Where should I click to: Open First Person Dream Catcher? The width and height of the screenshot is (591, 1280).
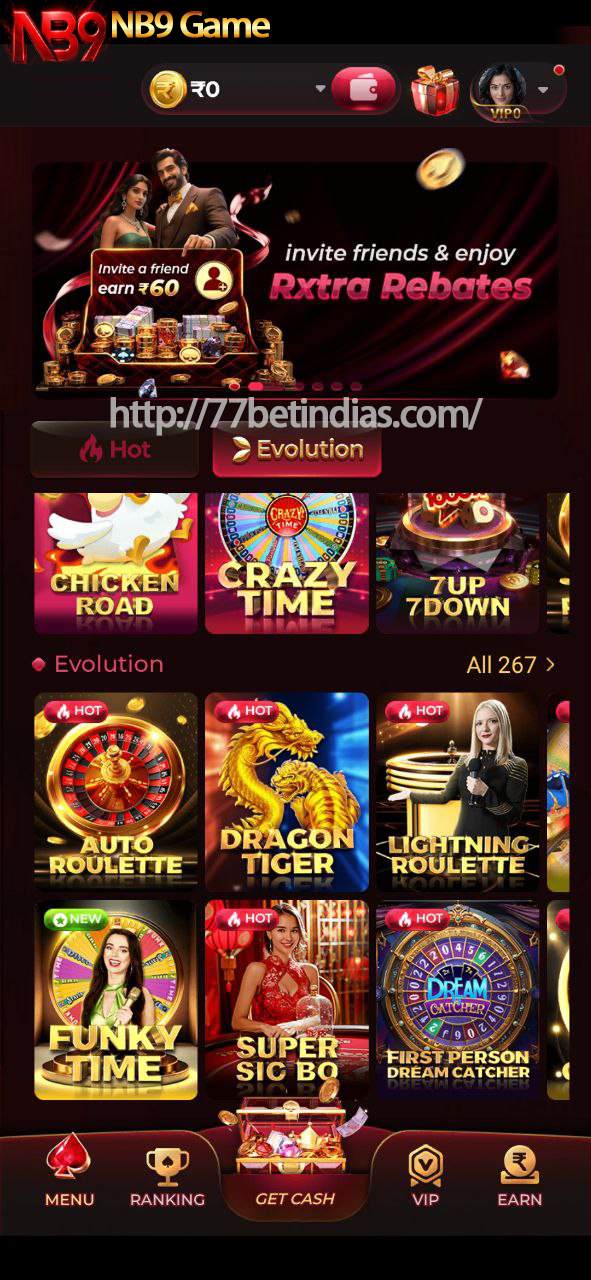[x=458, y=1000]
